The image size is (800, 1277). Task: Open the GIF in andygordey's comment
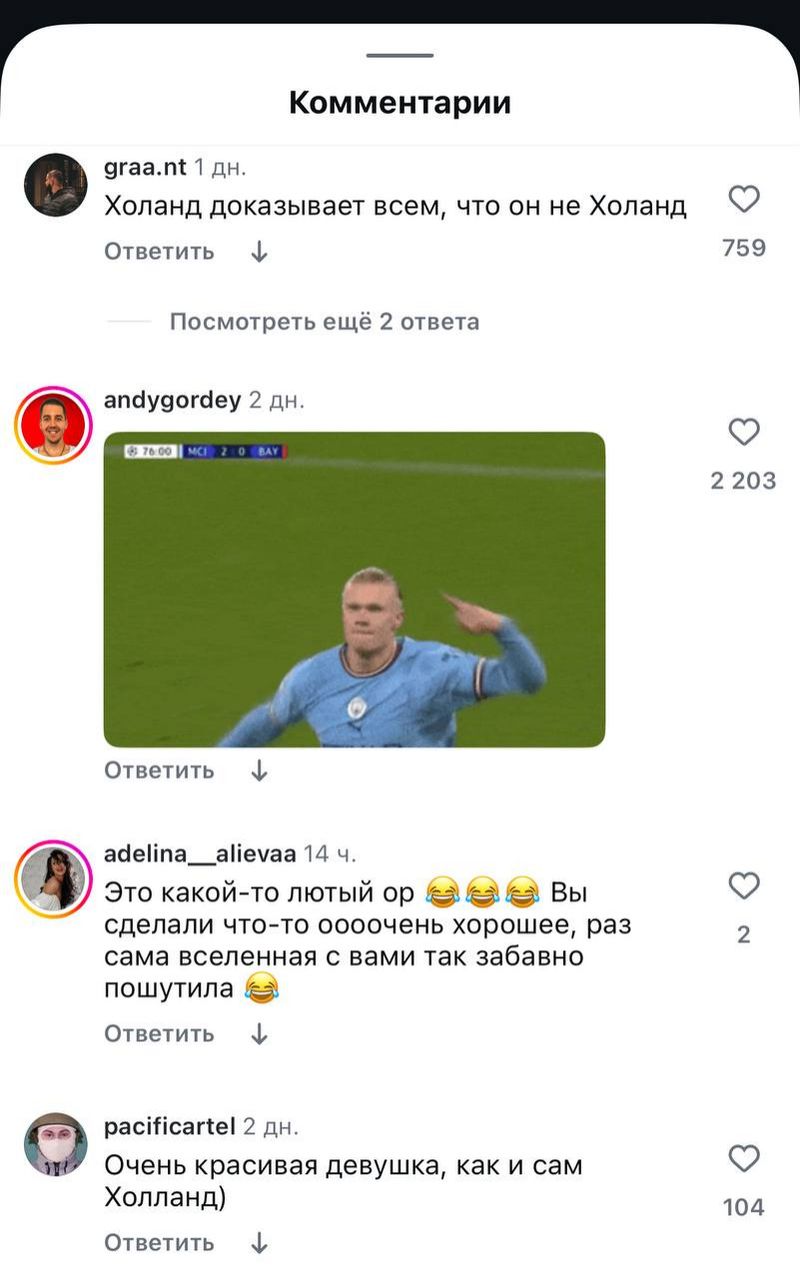click(x=354, y=589)
